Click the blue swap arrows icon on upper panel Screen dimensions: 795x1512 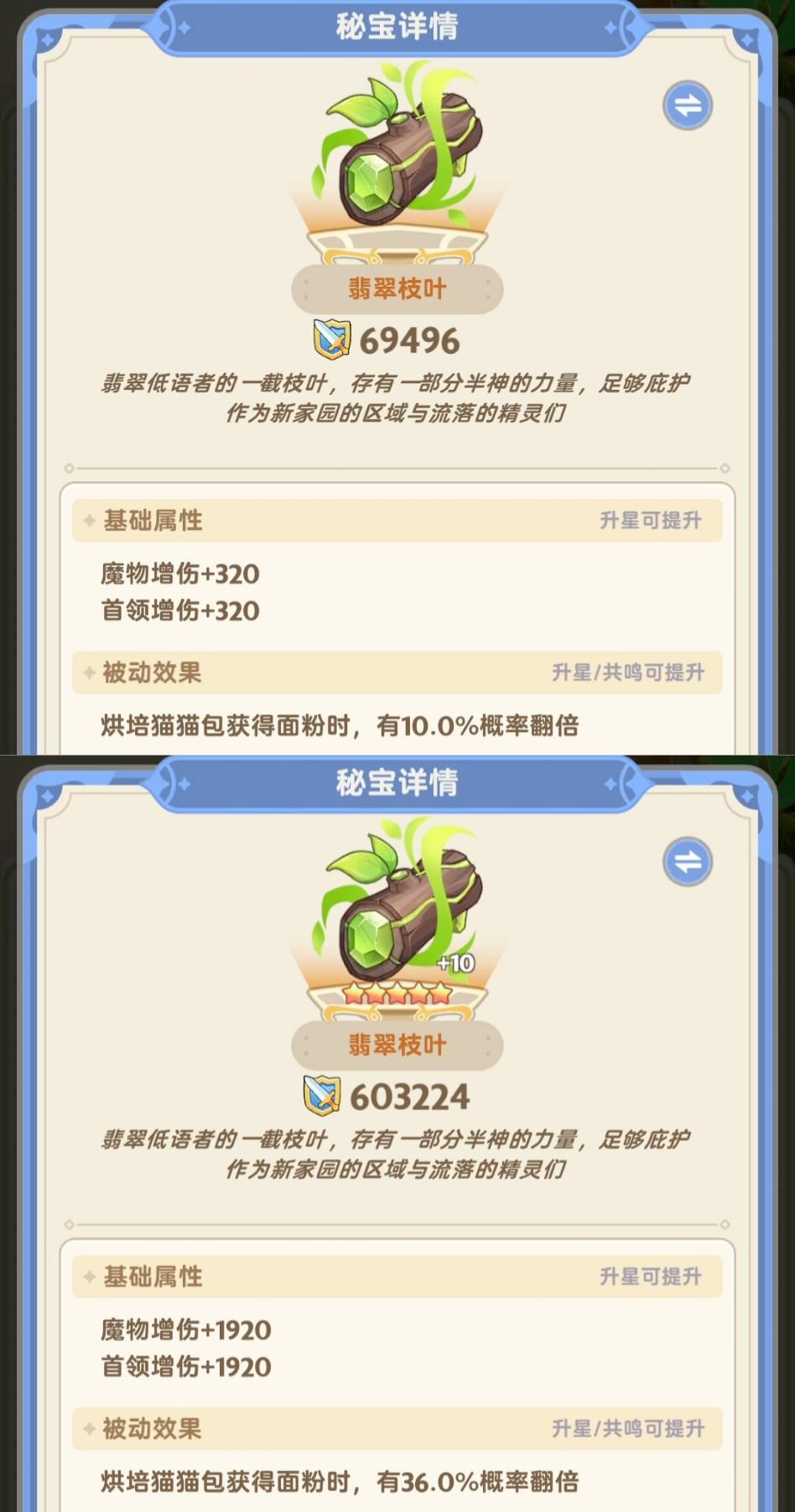tap(687, 104)
